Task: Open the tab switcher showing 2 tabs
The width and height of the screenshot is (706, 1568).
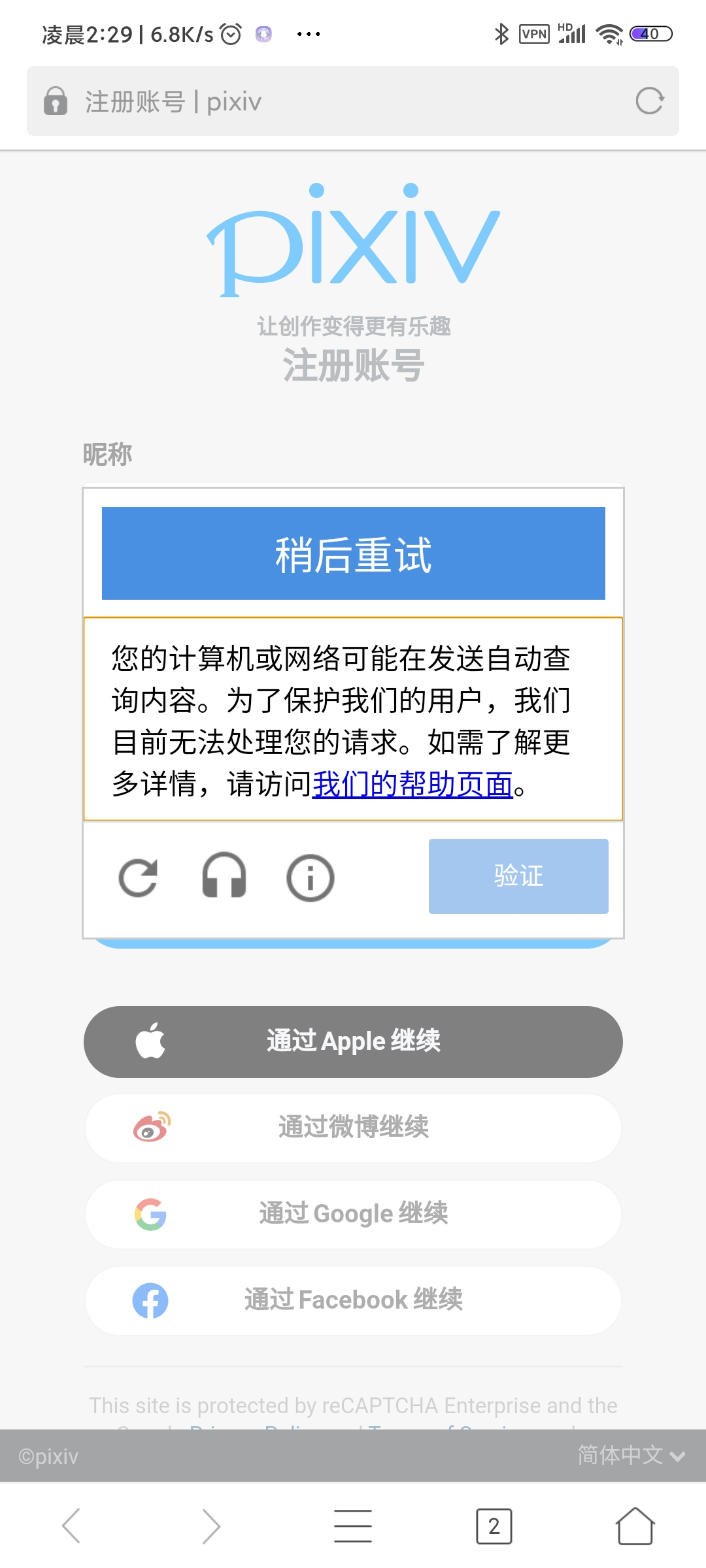Action: (494, 1526)
